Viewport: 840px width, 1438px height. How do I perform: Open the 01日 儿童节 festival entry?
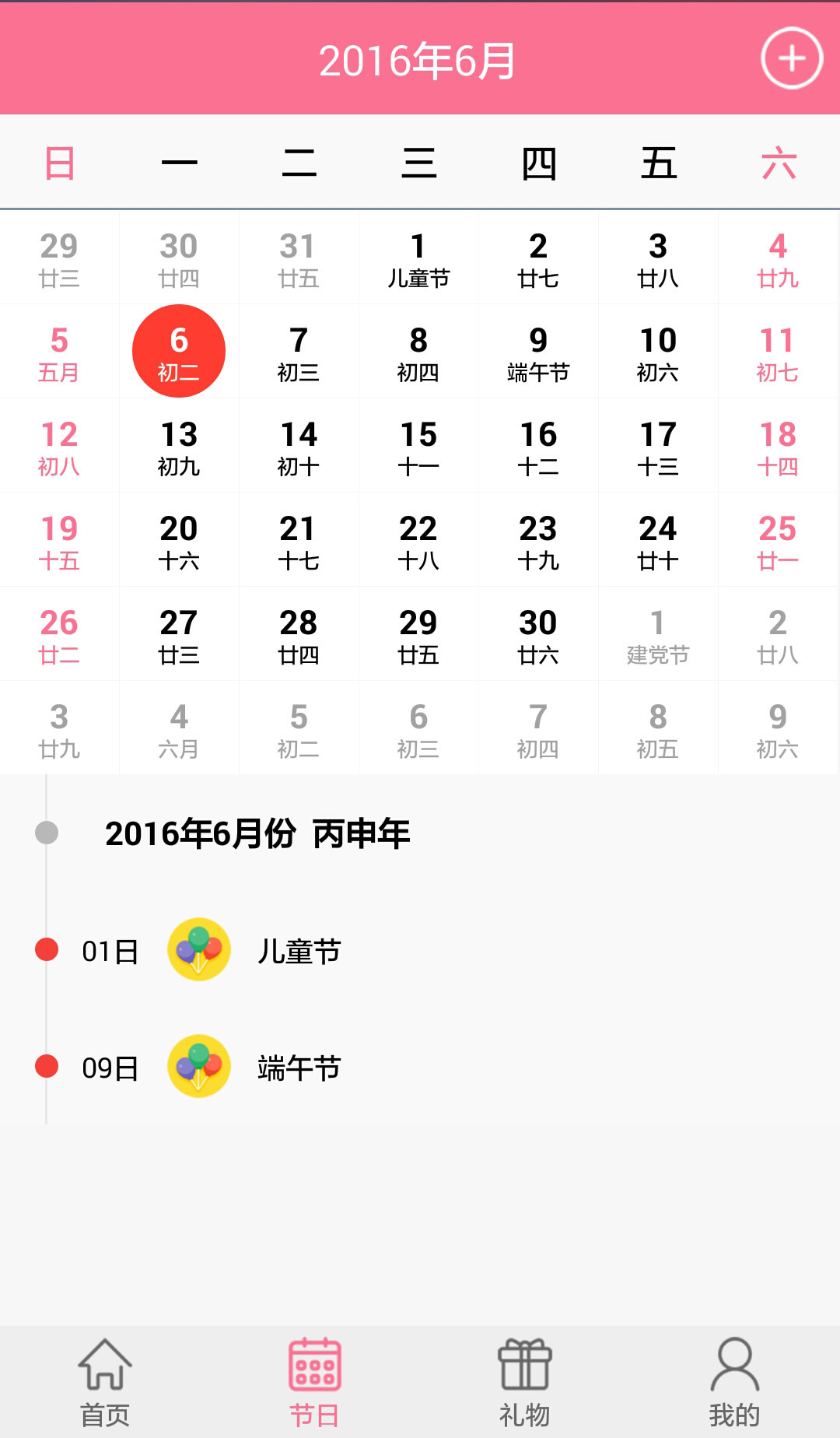click(299, 951)
